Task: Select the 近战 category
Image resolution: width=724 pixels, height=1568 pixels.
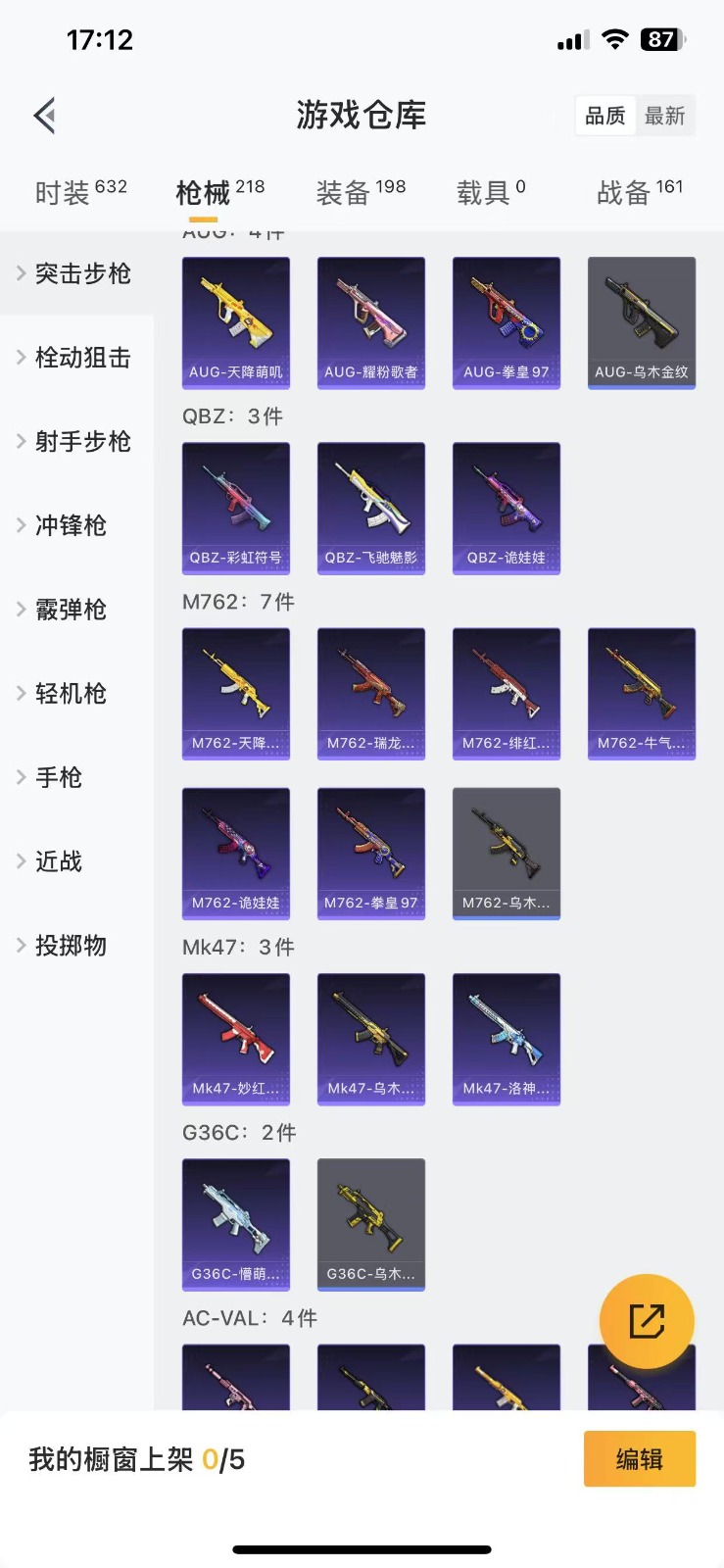Action: pyautogui.click(x=59, y=861)
